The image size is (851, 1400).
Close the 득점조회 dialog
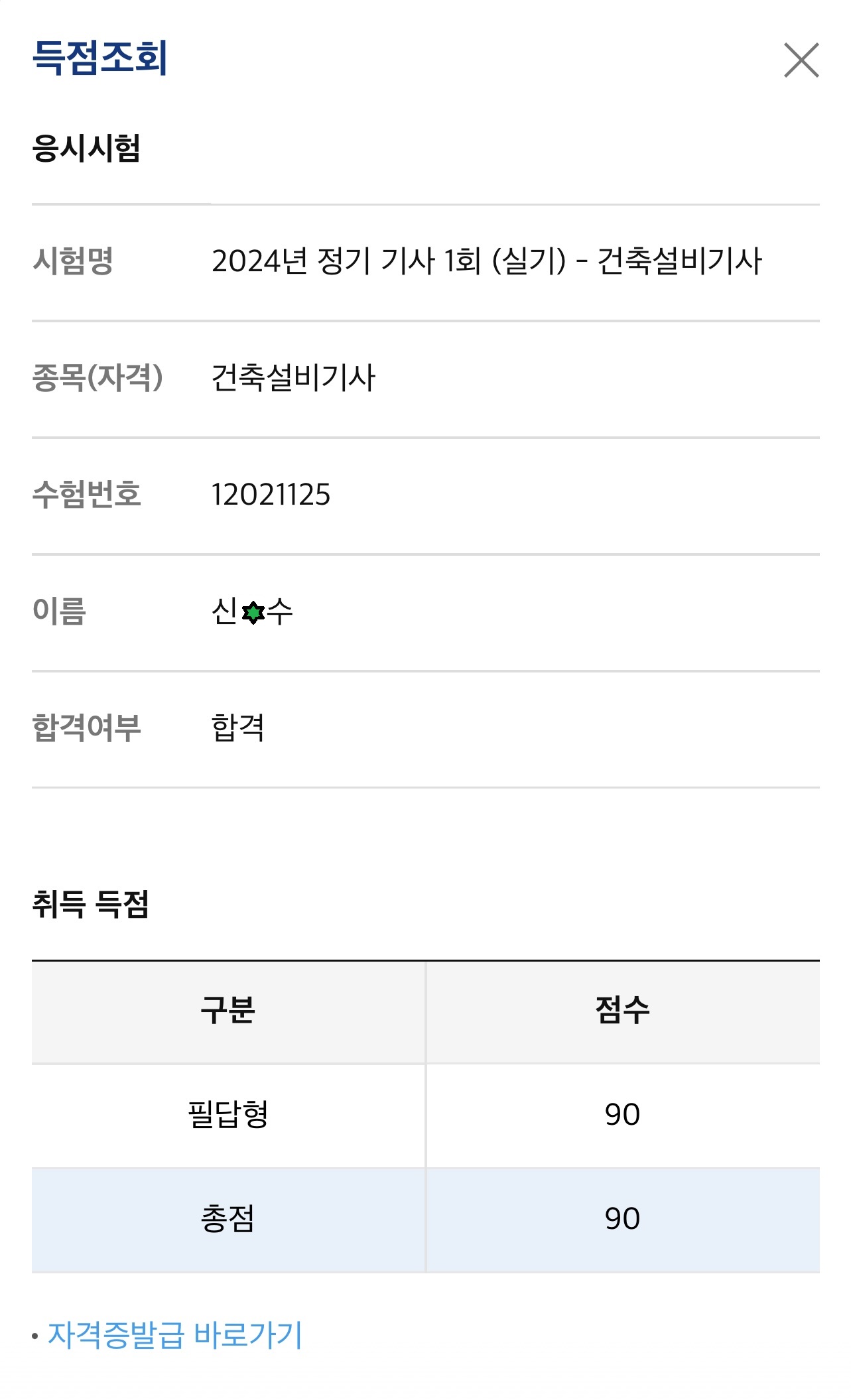tap(801, 60)
